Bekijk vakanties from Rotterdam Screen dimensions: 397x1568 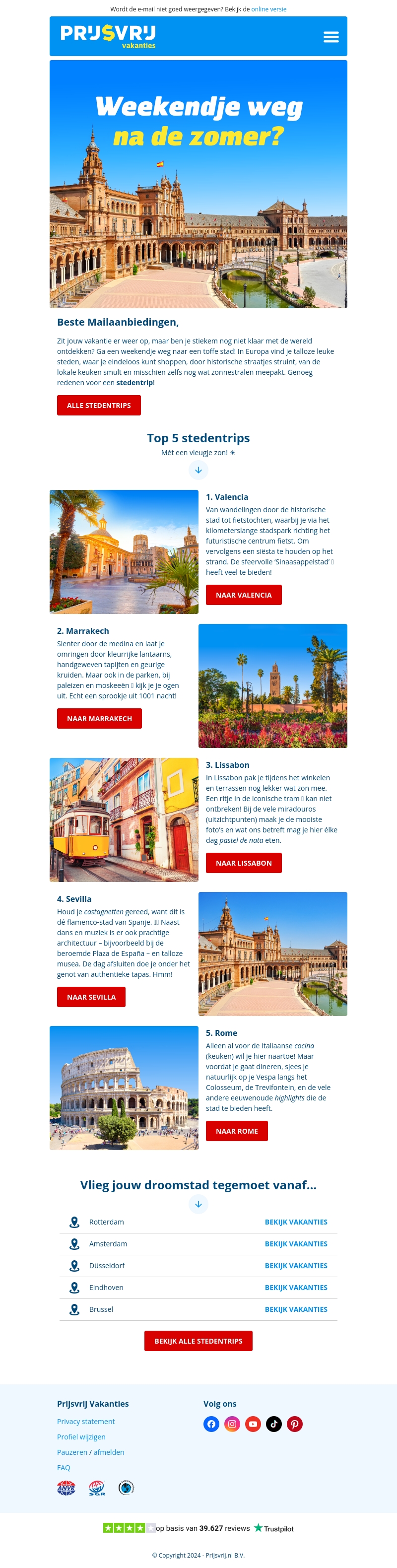296,1222
